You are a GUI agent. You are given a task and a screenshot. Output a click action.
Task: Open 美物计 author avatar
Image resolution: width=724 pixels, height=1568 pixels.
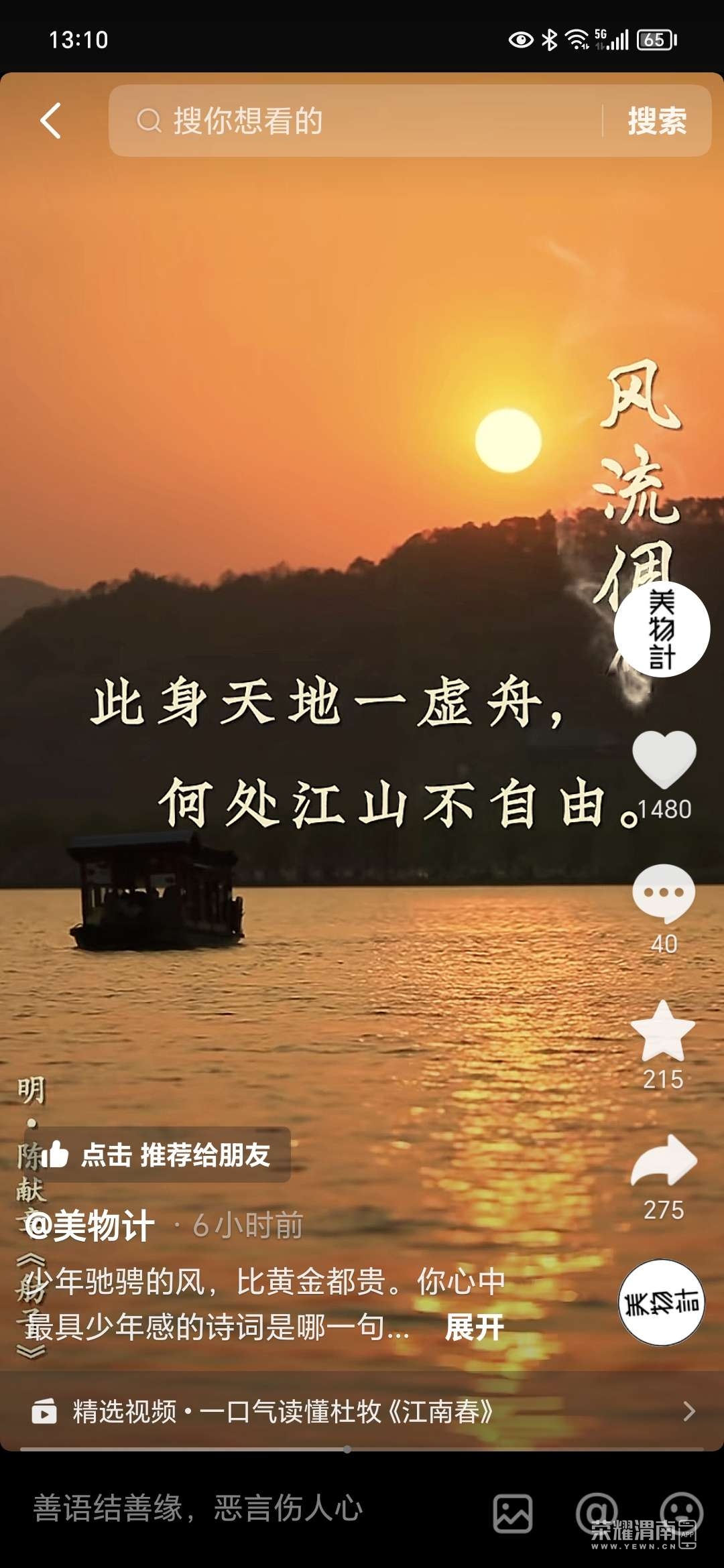tap(662, 629)
